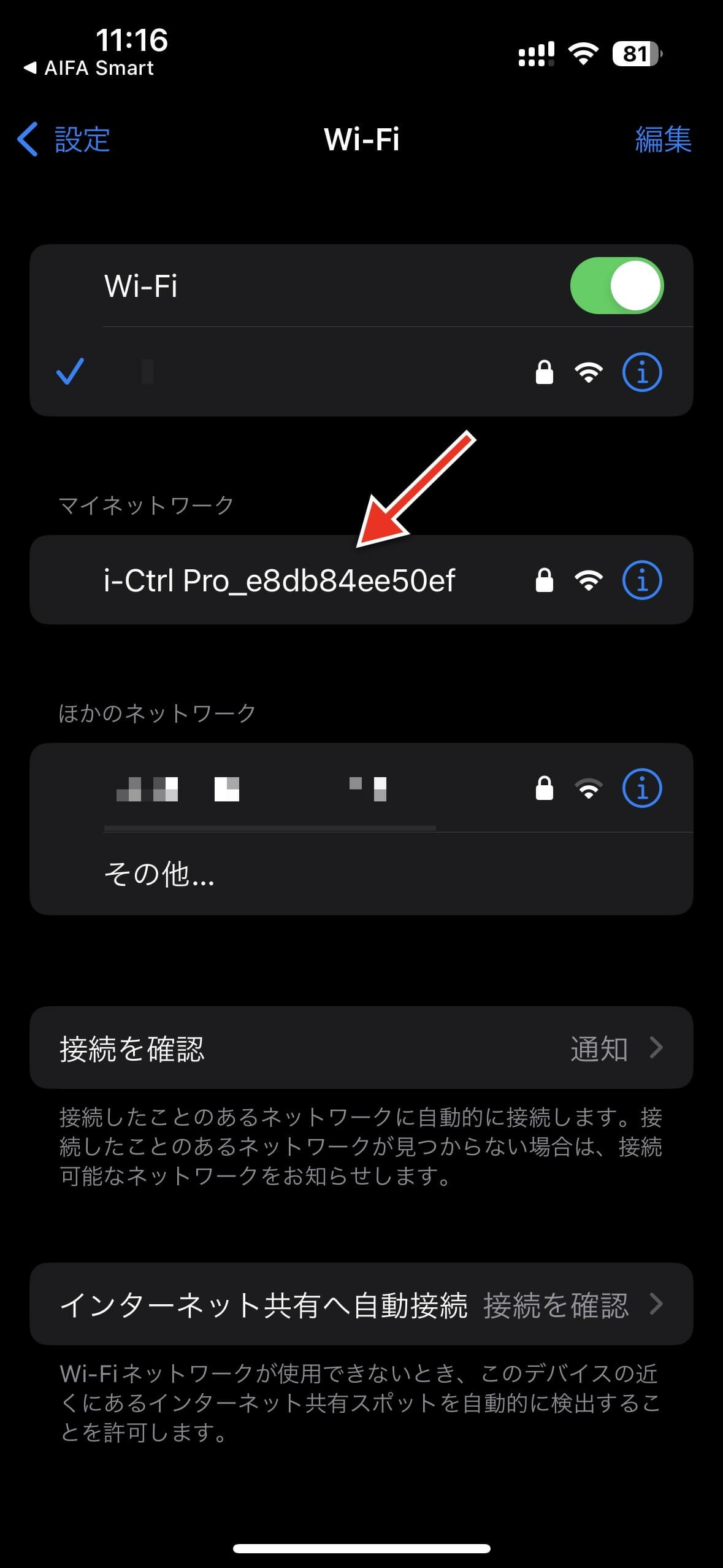Image resolution: width=723 pixels, height=1568 pixels.
Task: Tap 編集 to edit networks
Action: pyautogui.click(x=663, y=139)
